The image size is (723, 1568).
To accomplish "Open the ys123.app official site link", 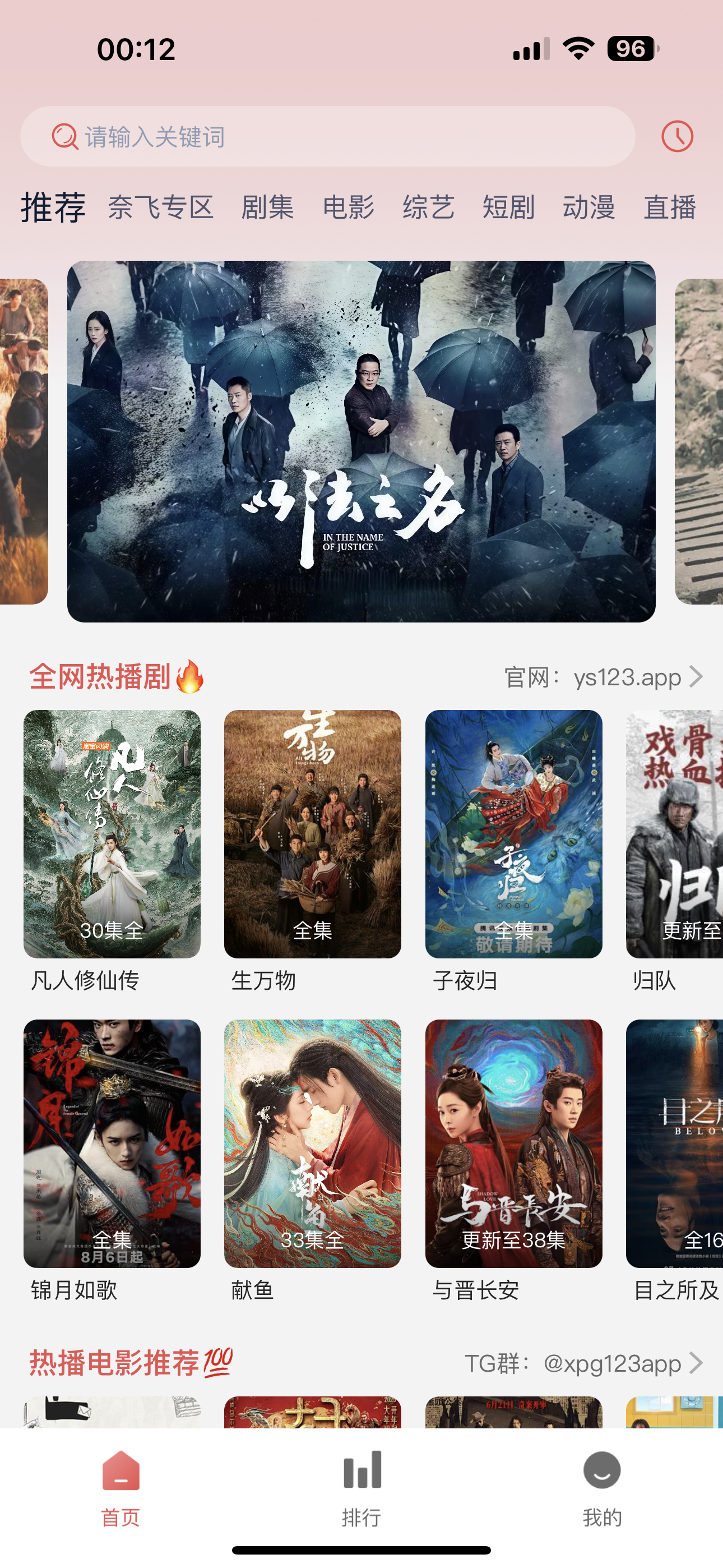I will pyautogui.click(x=628, y=677).
